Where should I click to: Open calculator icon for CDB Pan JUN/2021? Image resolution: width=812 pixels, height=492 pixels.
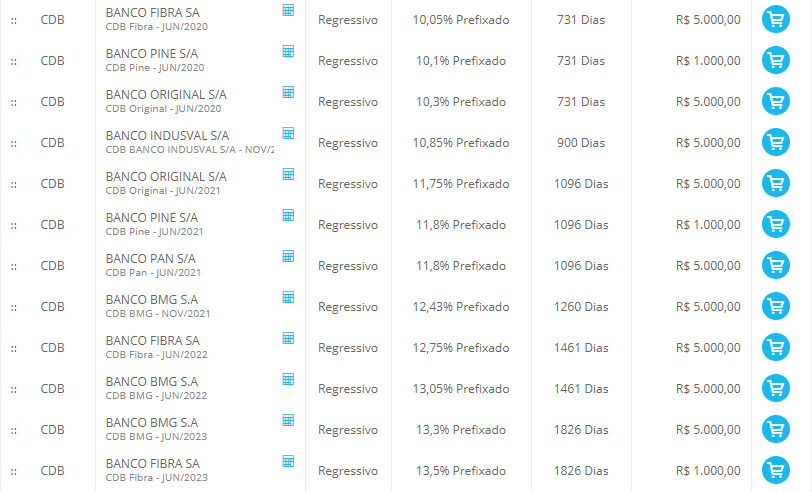point(288,256)
